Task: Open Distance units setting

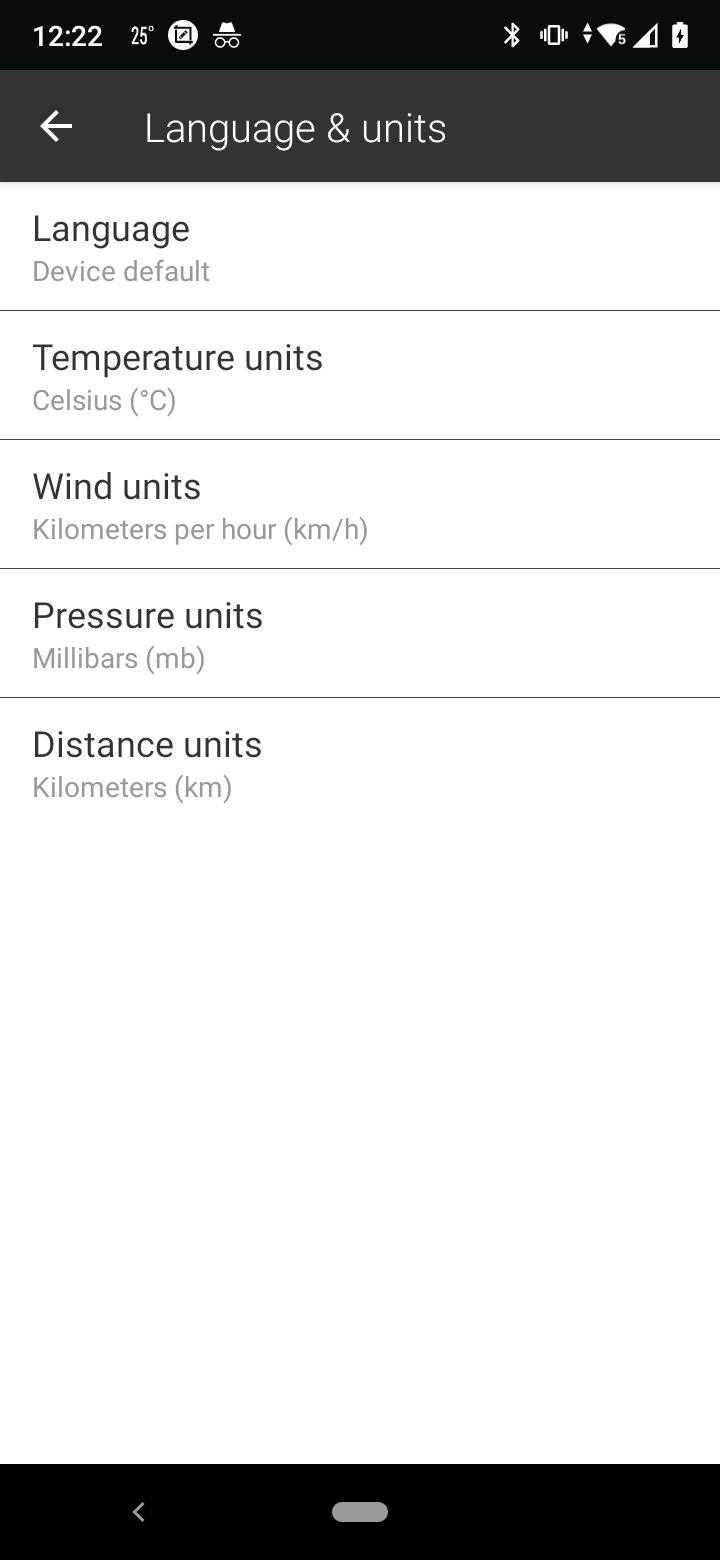Action: coord(360,762)
